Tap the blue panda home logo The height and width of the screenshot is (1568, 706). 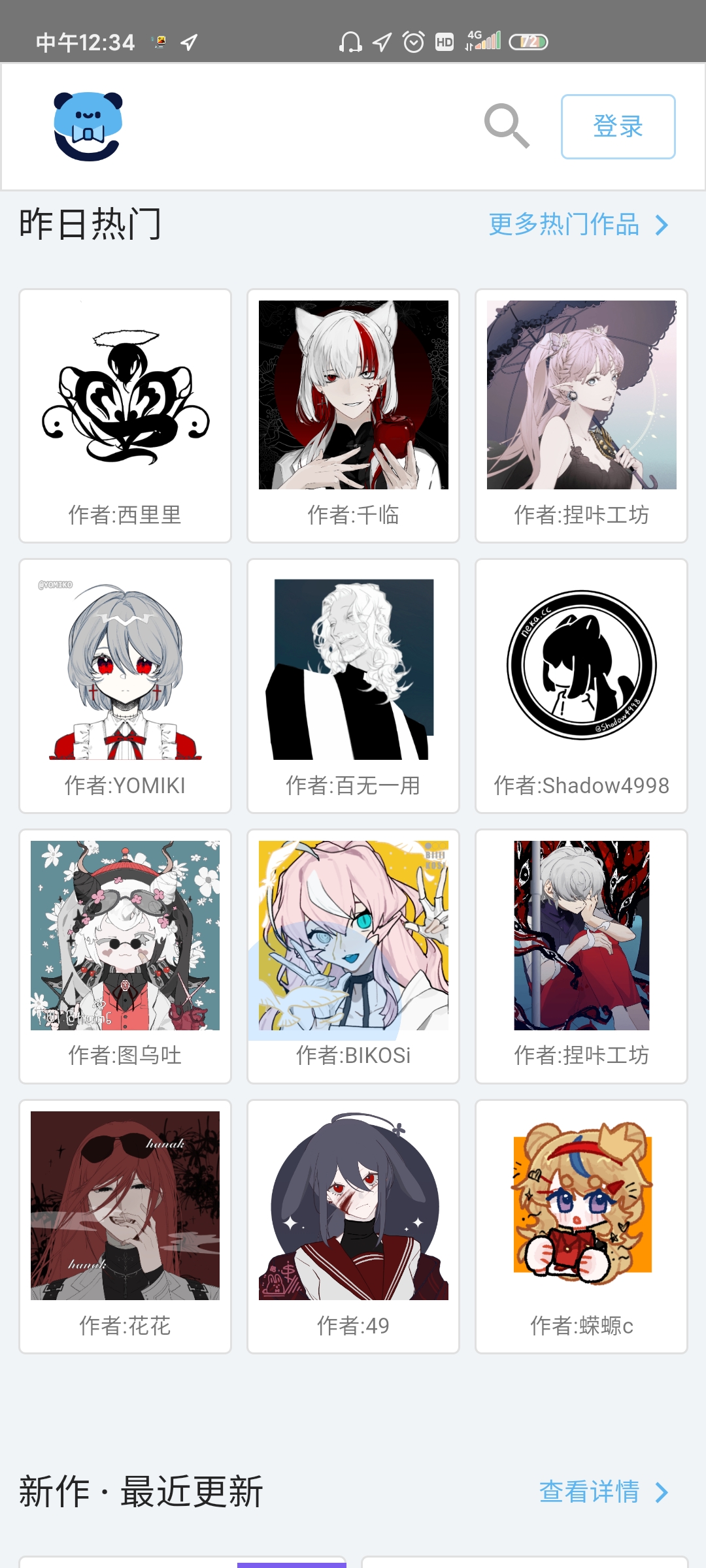coord(88,126)
